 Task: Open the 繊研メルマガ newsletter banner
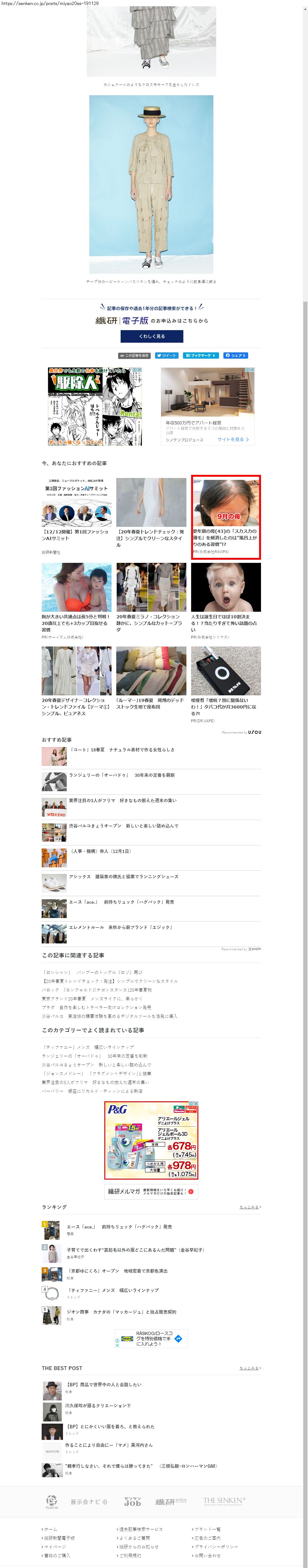click(151, 1191)
